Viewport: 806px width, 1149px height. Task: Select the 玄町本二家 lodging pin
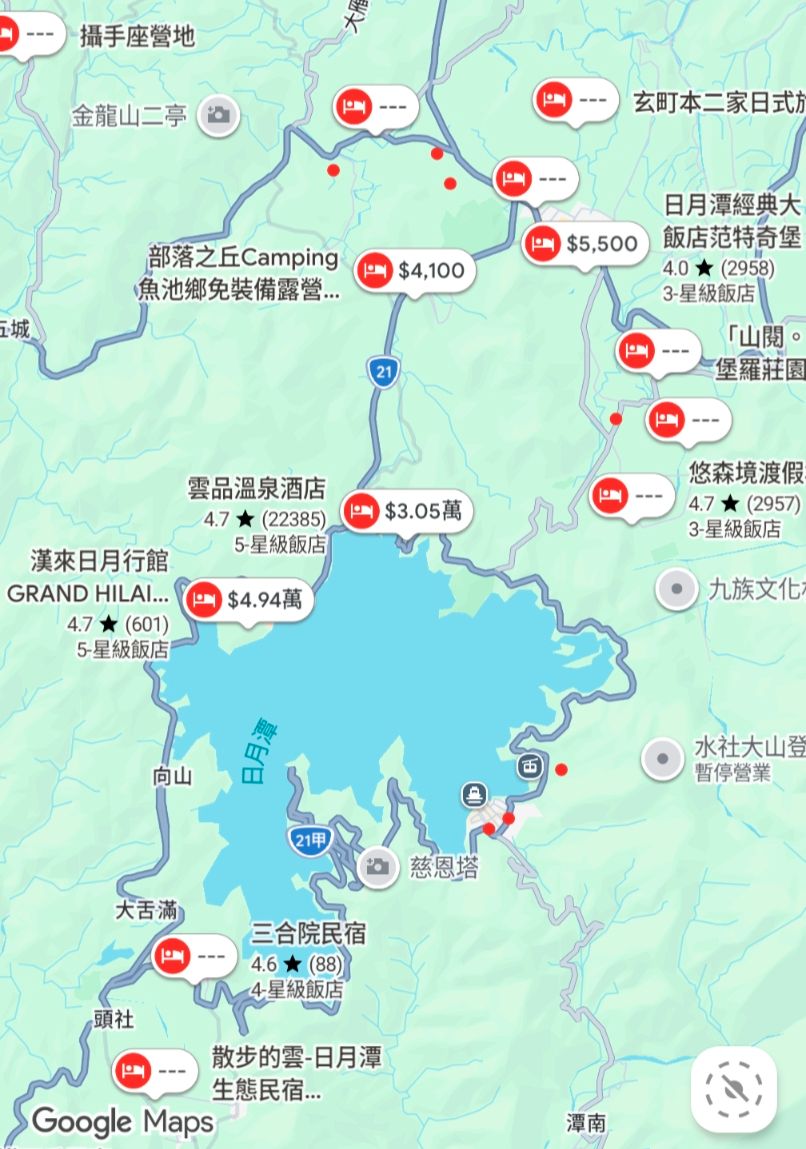click(x=577, y=100)
